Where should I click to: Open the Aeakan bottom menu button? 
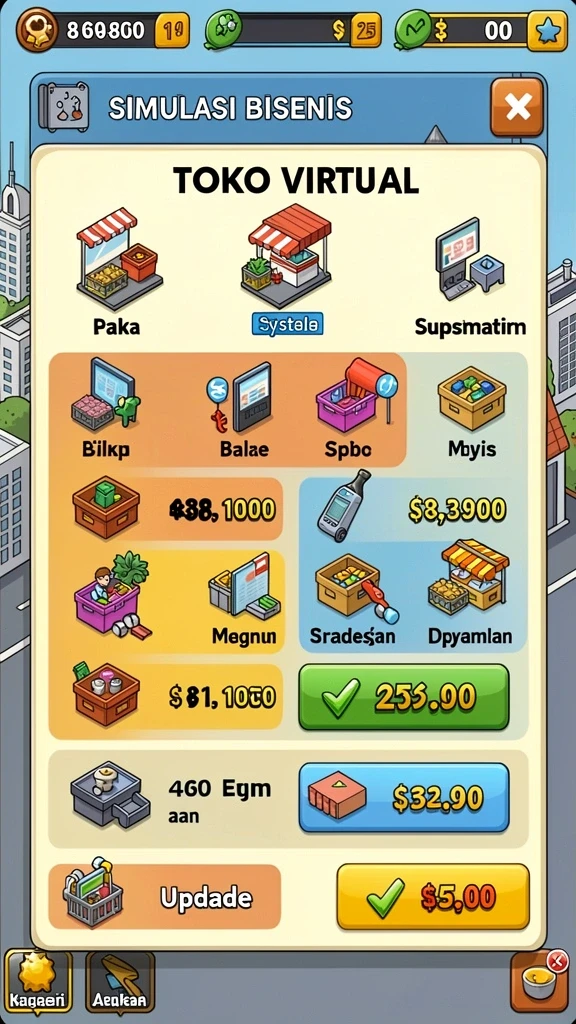pos(120,982)
